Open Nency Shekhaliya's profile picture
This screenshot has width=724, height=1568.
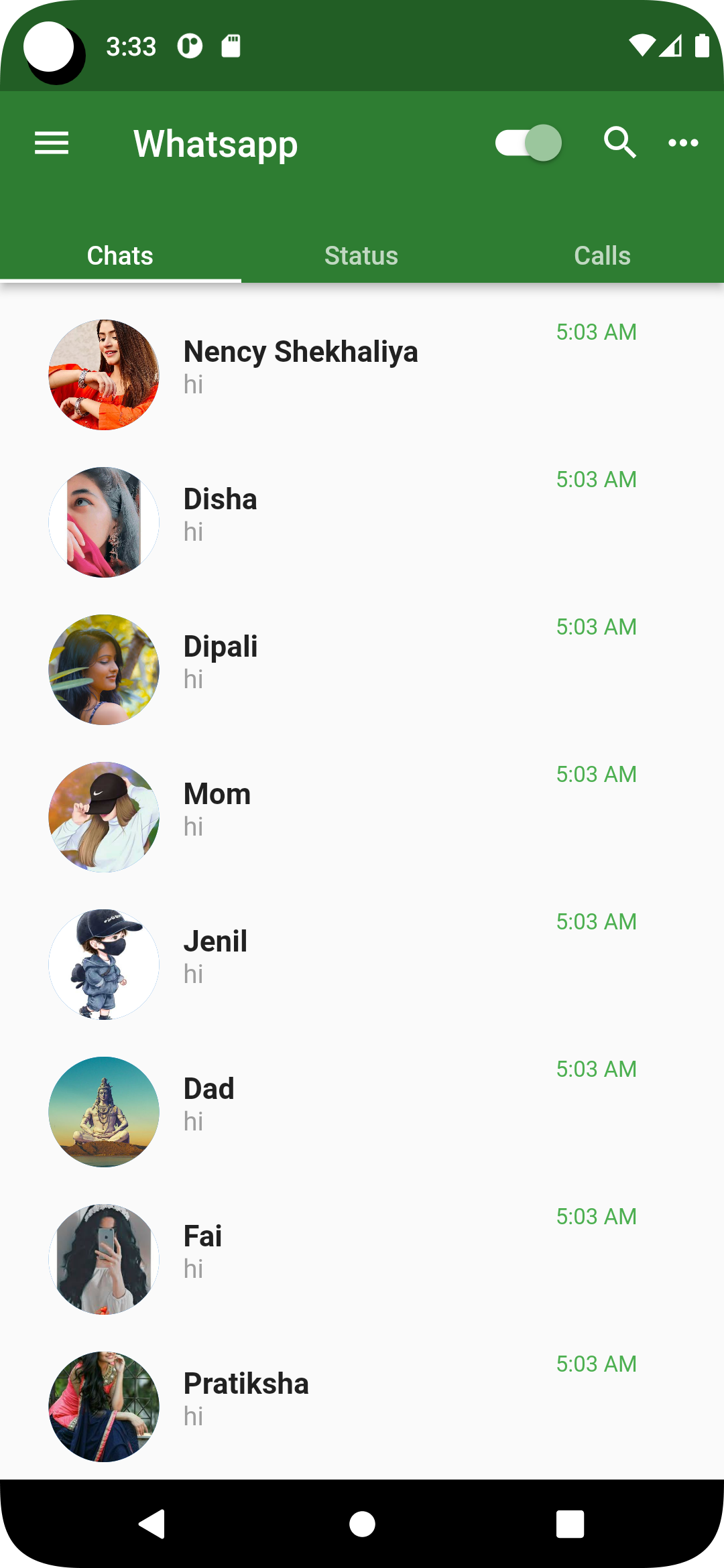pyautogui.click(x=103, y=373)
